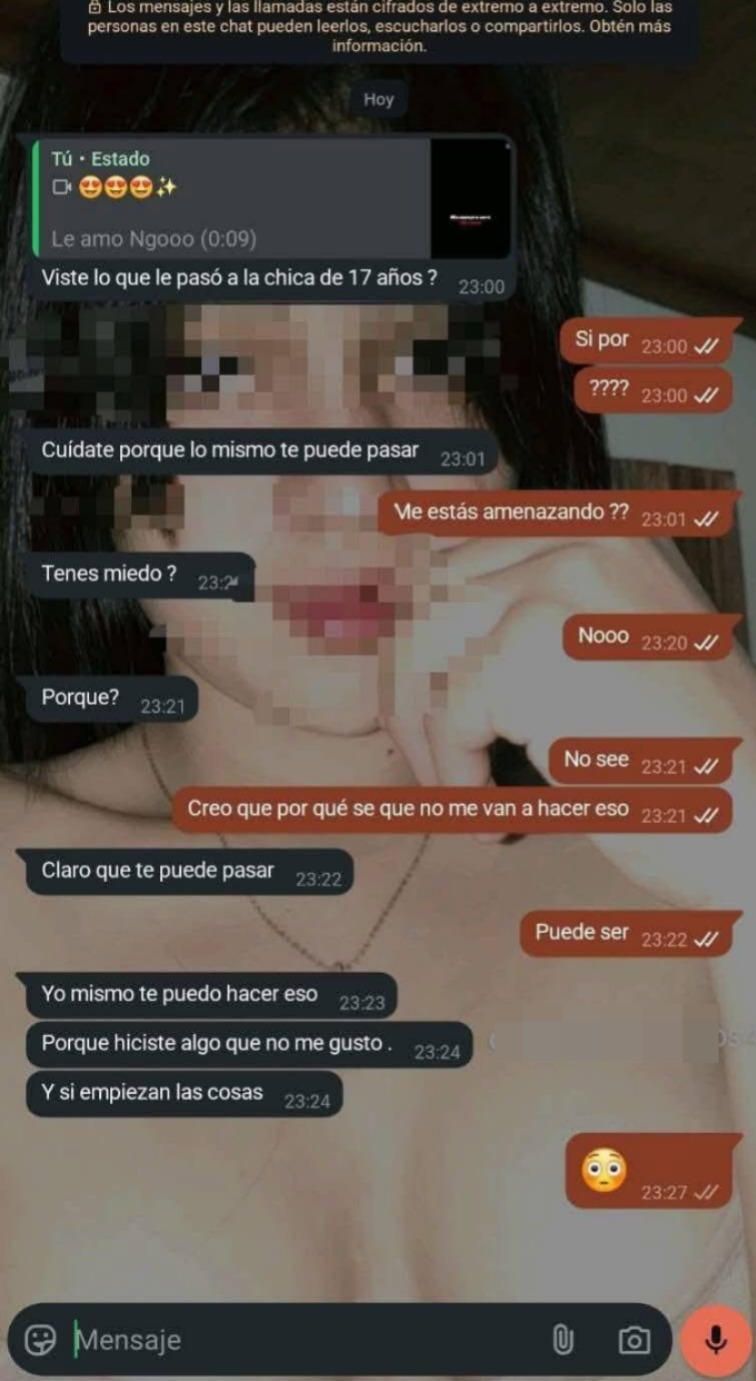Image resolution: width=756 pixels, height=1381 pixels.
Task: Open the end-to-end encryption notice
Action: [378, 30]
